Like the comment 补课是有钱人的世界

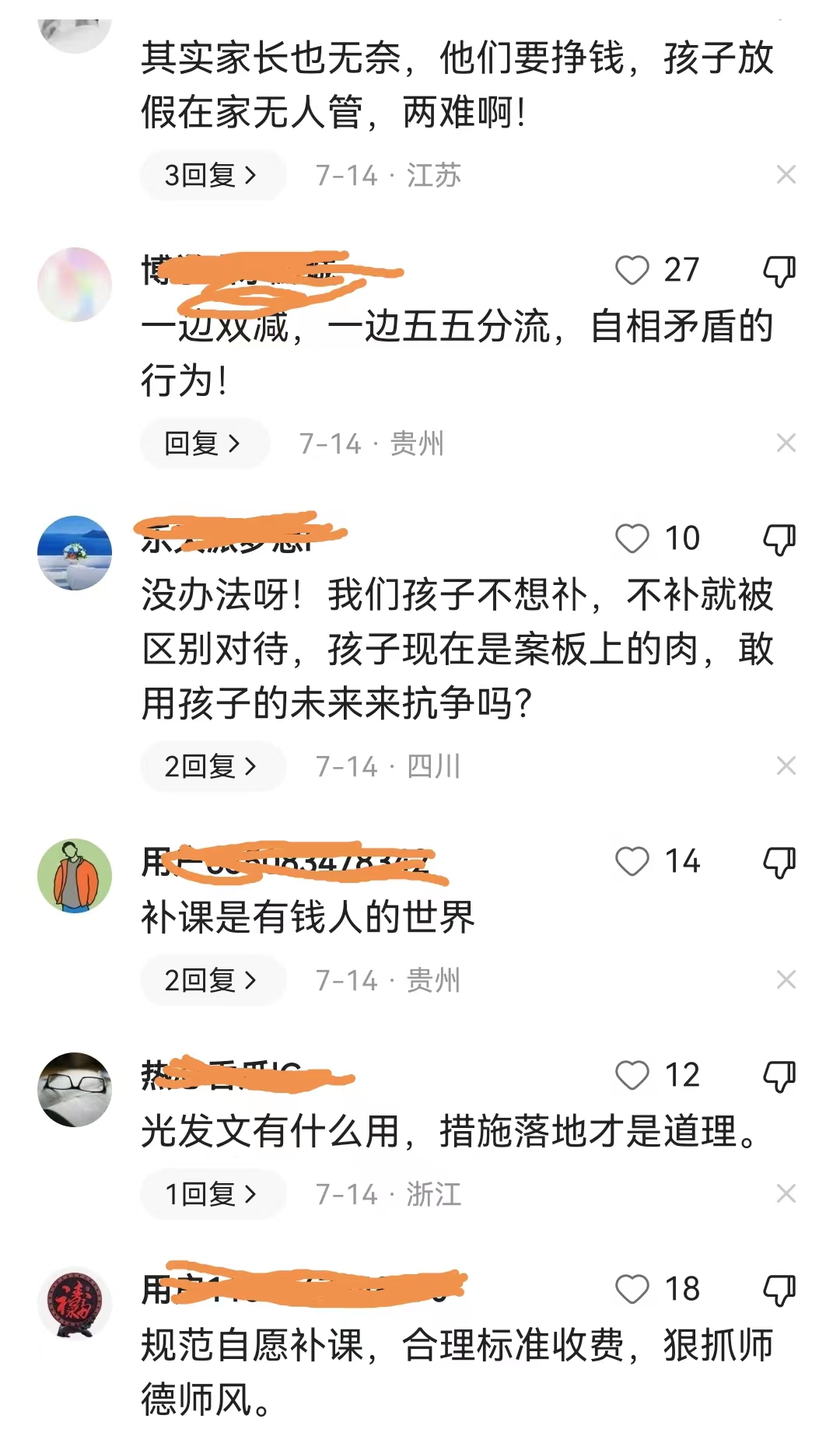click(632, 862)
